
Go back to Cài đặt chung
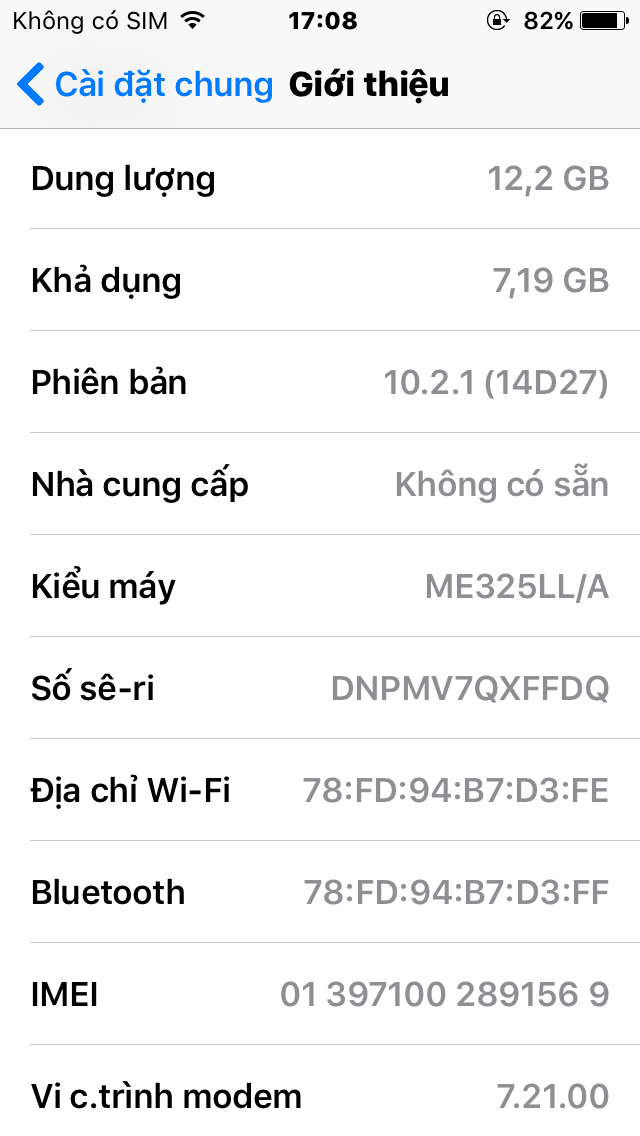(145, 85)
